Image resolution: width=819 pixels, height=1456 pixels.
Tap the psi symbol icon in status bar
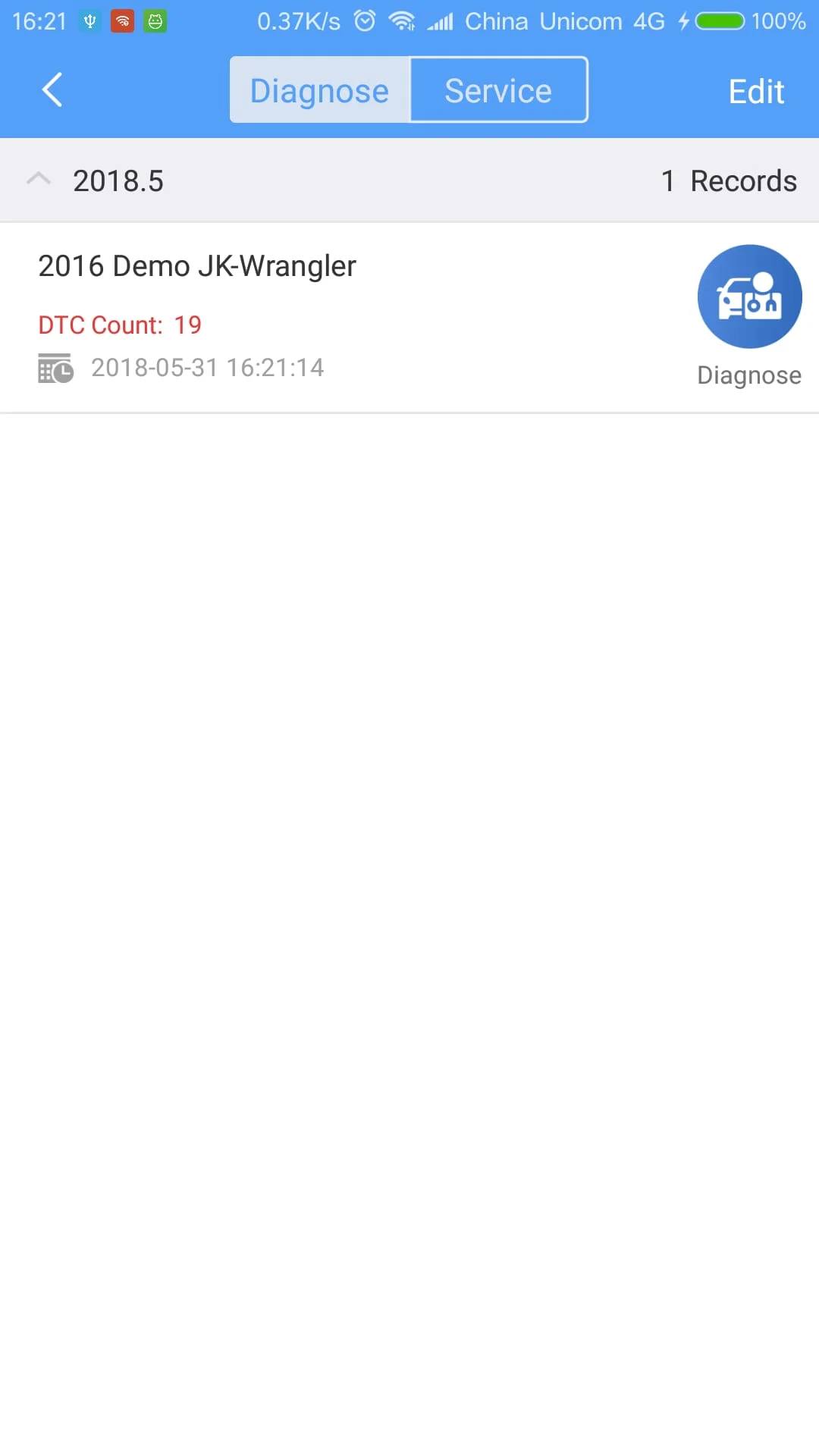point(89,20)
